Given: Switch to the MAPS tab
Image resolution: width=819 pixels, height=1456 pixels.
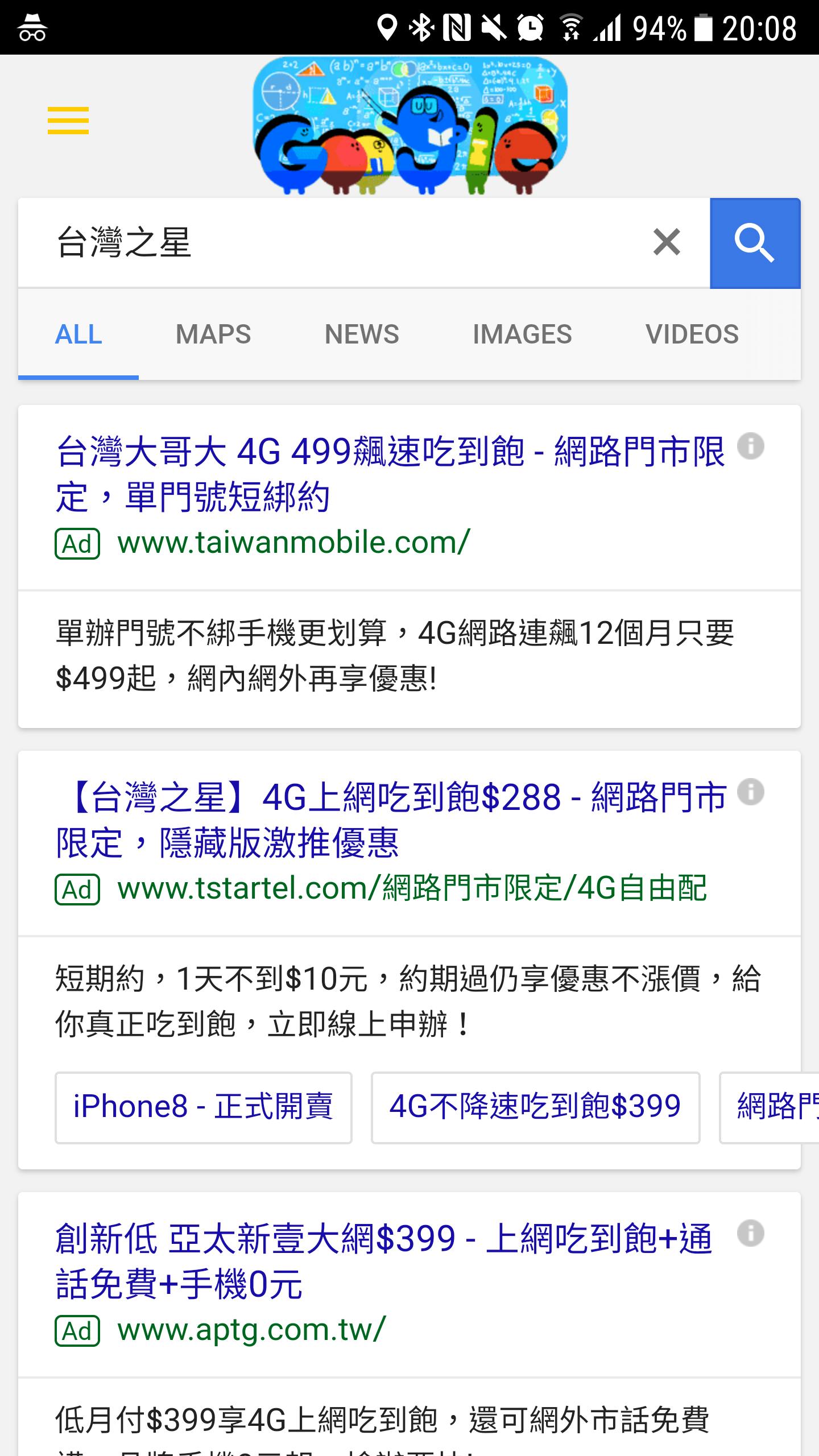Looking at the screenshot, I should coord(213,334).
